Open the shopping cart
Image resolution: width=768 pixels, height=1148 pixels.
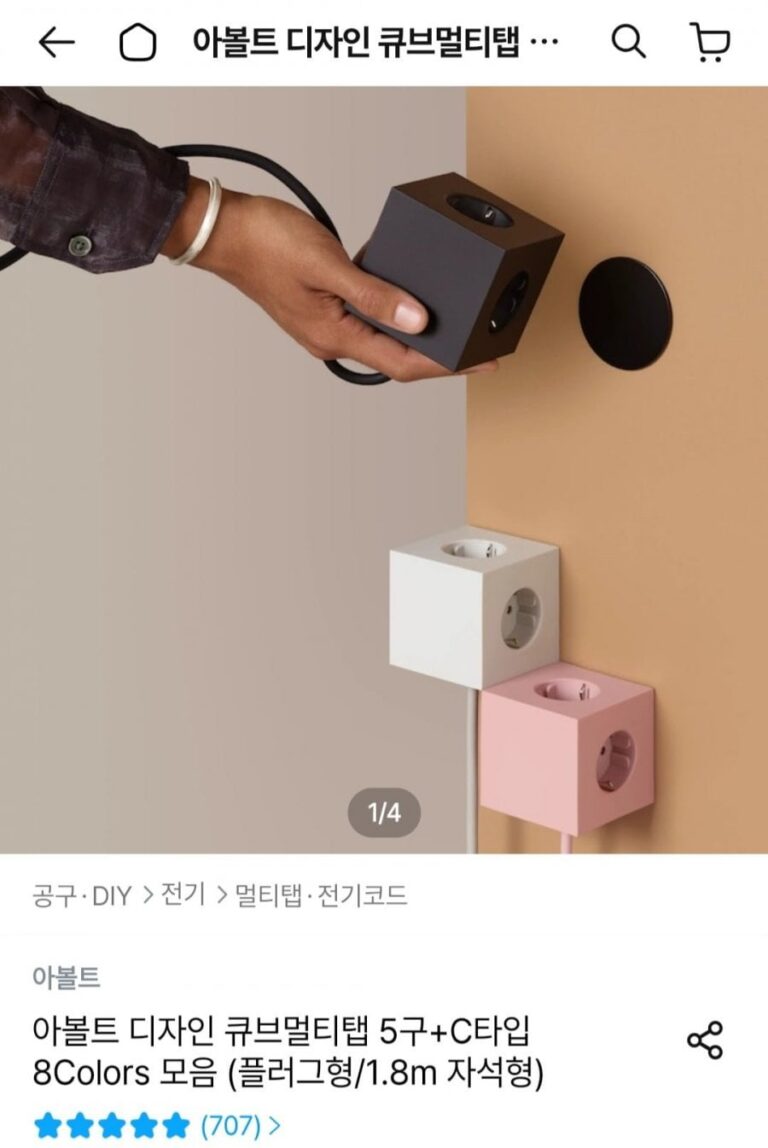710,42
